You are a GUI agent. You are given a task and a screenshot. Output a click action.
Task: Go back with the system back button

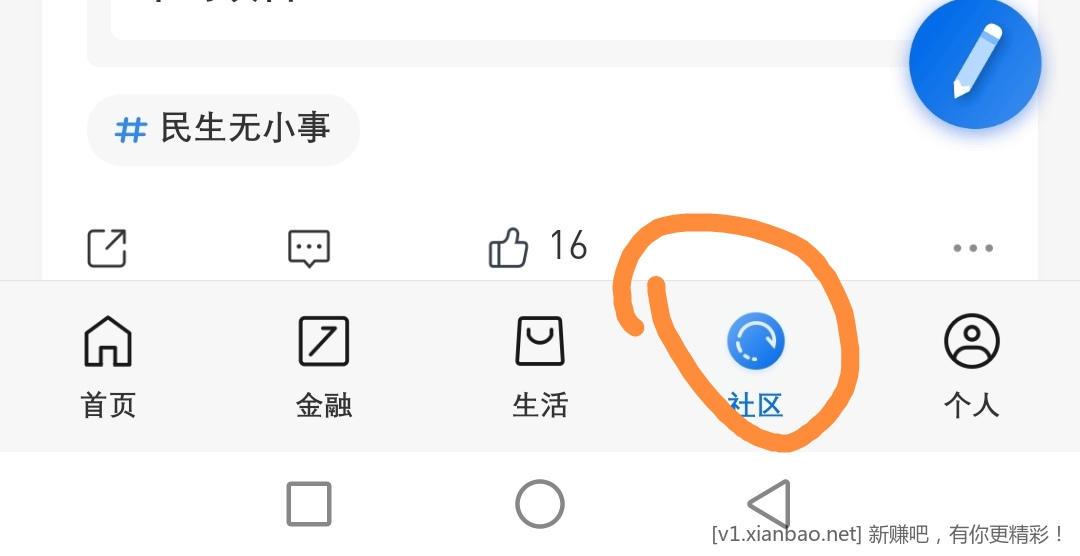769,503
